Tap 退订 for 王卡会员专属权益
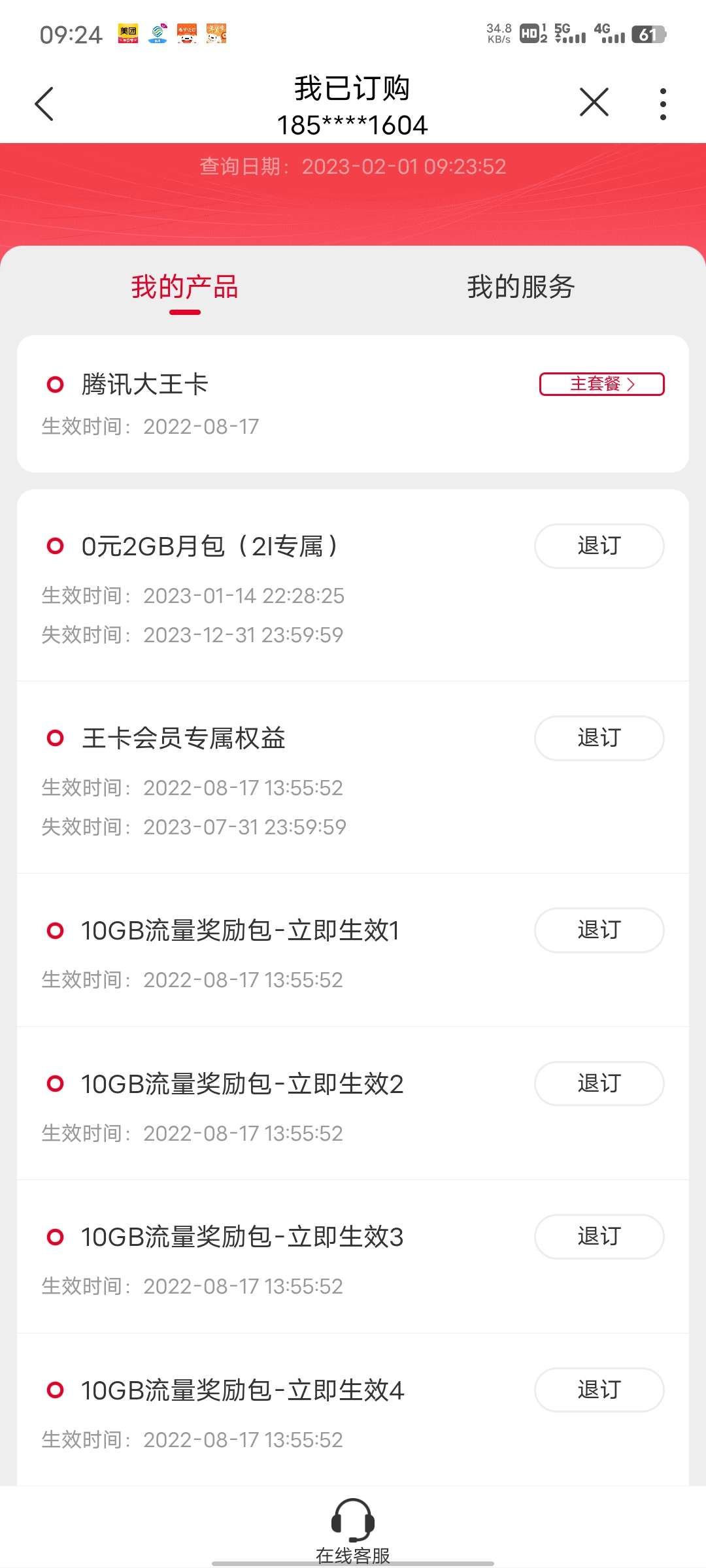This screenshot has width=706, height=1568. pyautogui.click(x=599, y=738)
